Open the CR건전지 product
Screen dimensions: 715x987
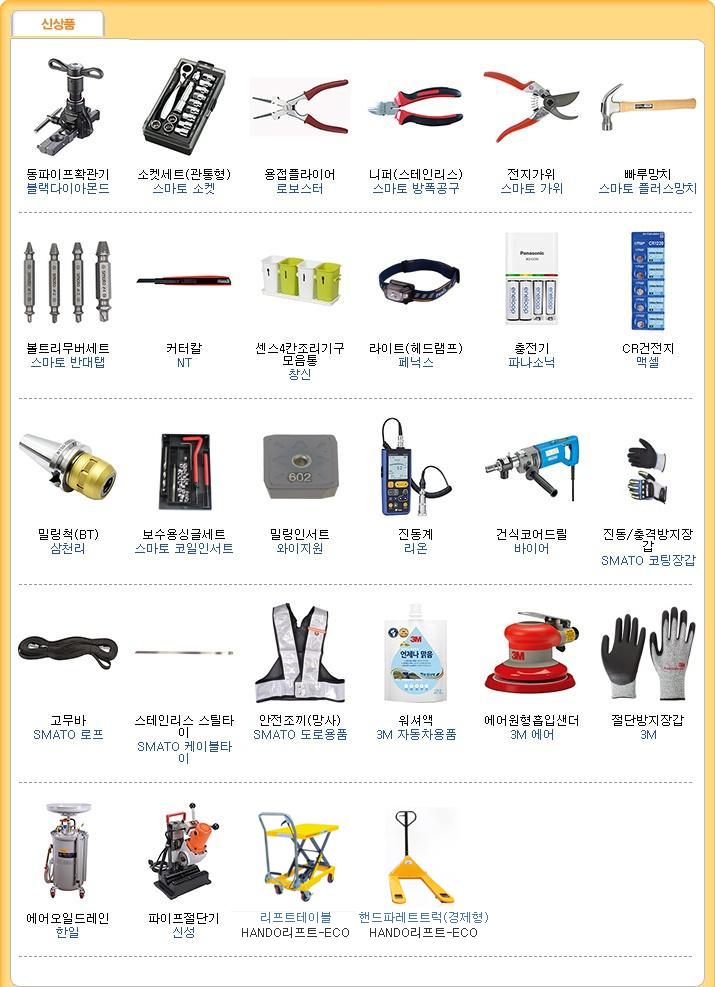pos(647,282)
